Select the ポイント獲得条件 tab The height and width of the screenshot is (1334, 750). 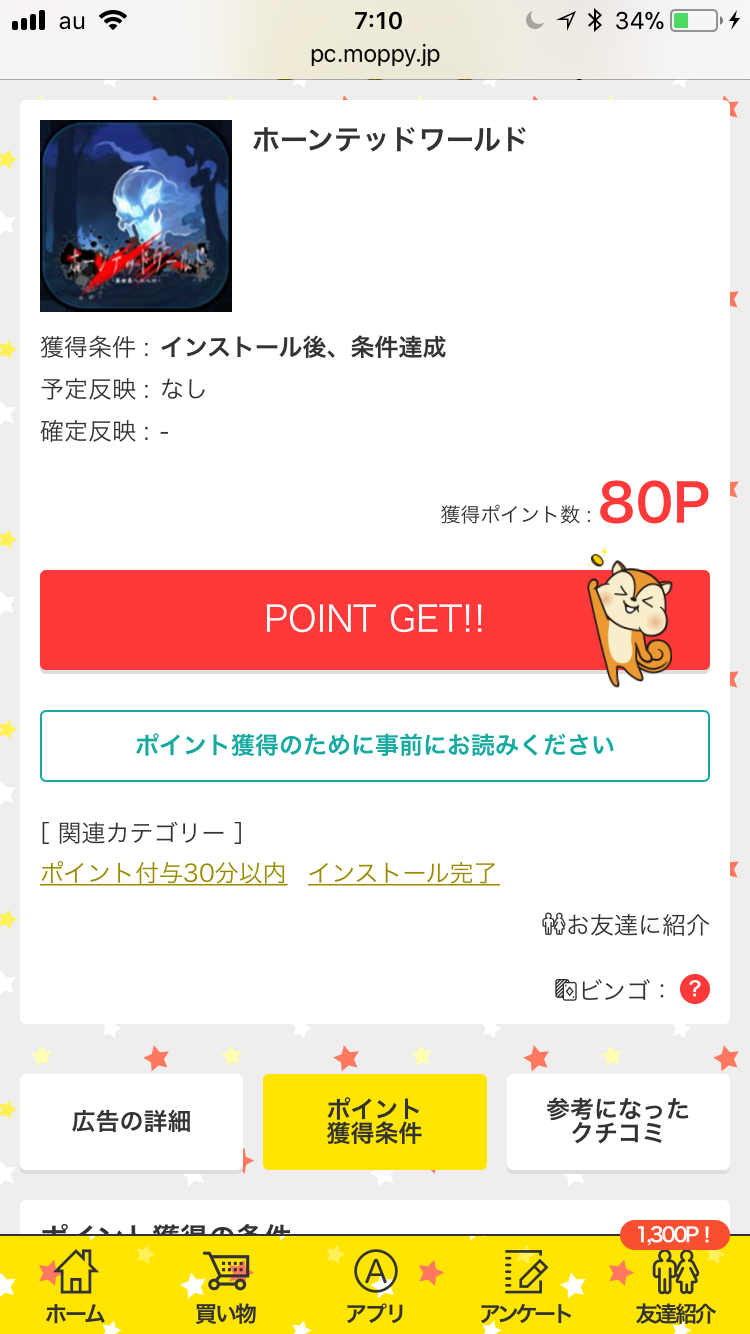pyautogui.click(x=375, y=1121)
